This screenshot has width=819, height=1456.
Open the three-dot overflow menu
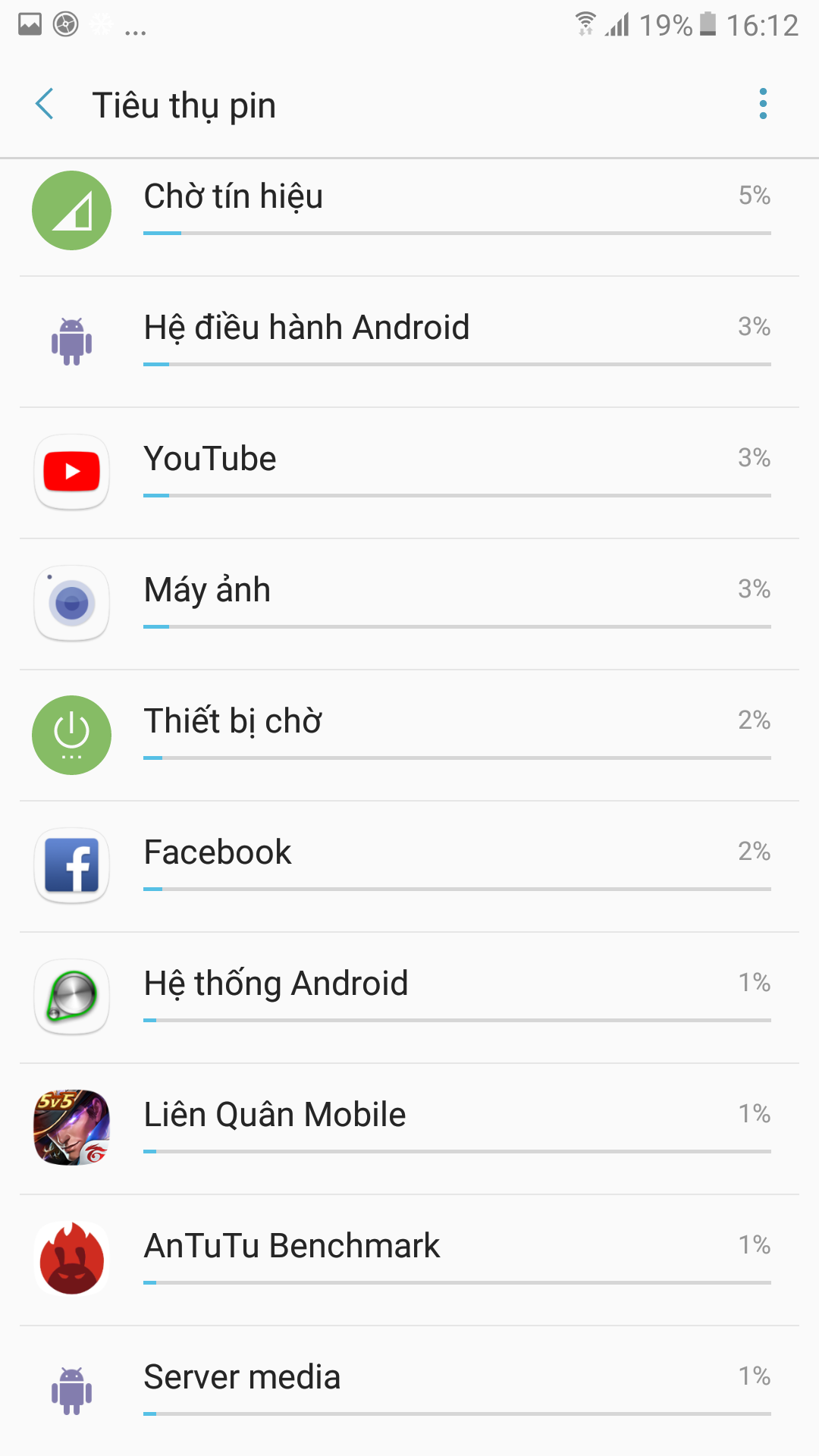763,104
